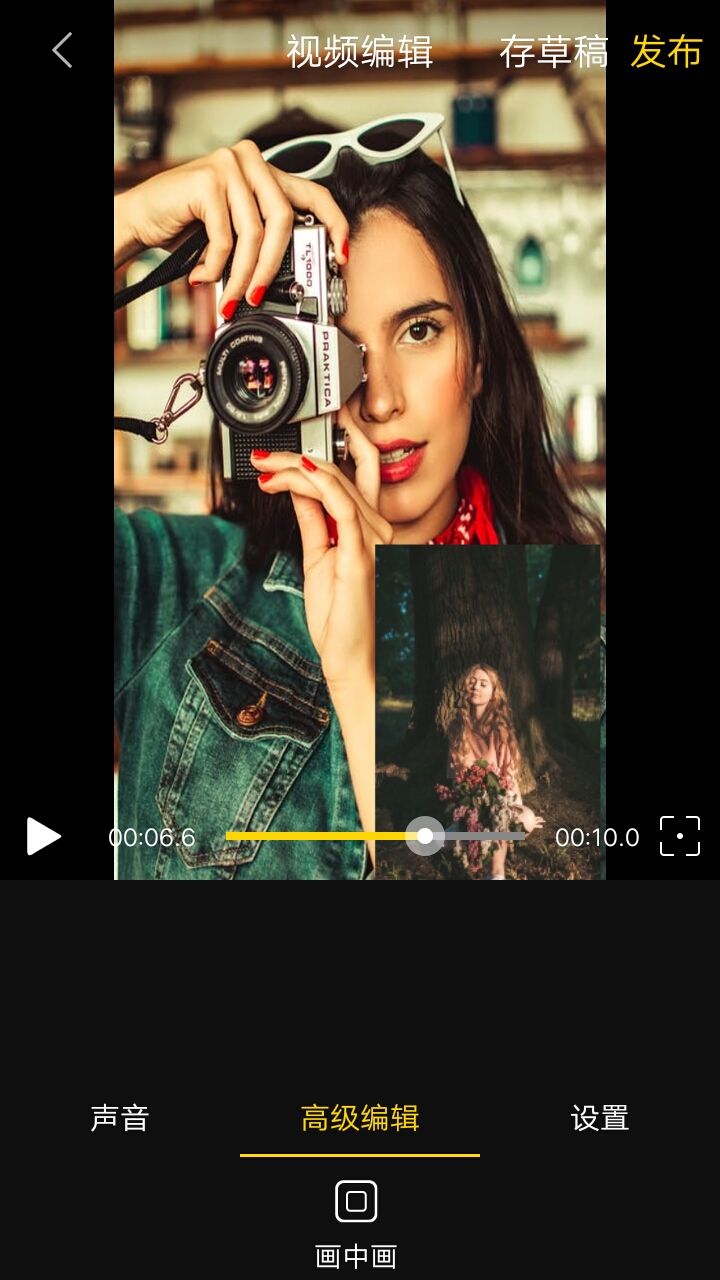Screen dimensions: 720x1280
Task: Enter fullscreen preview mode
Action: (680, 836)
